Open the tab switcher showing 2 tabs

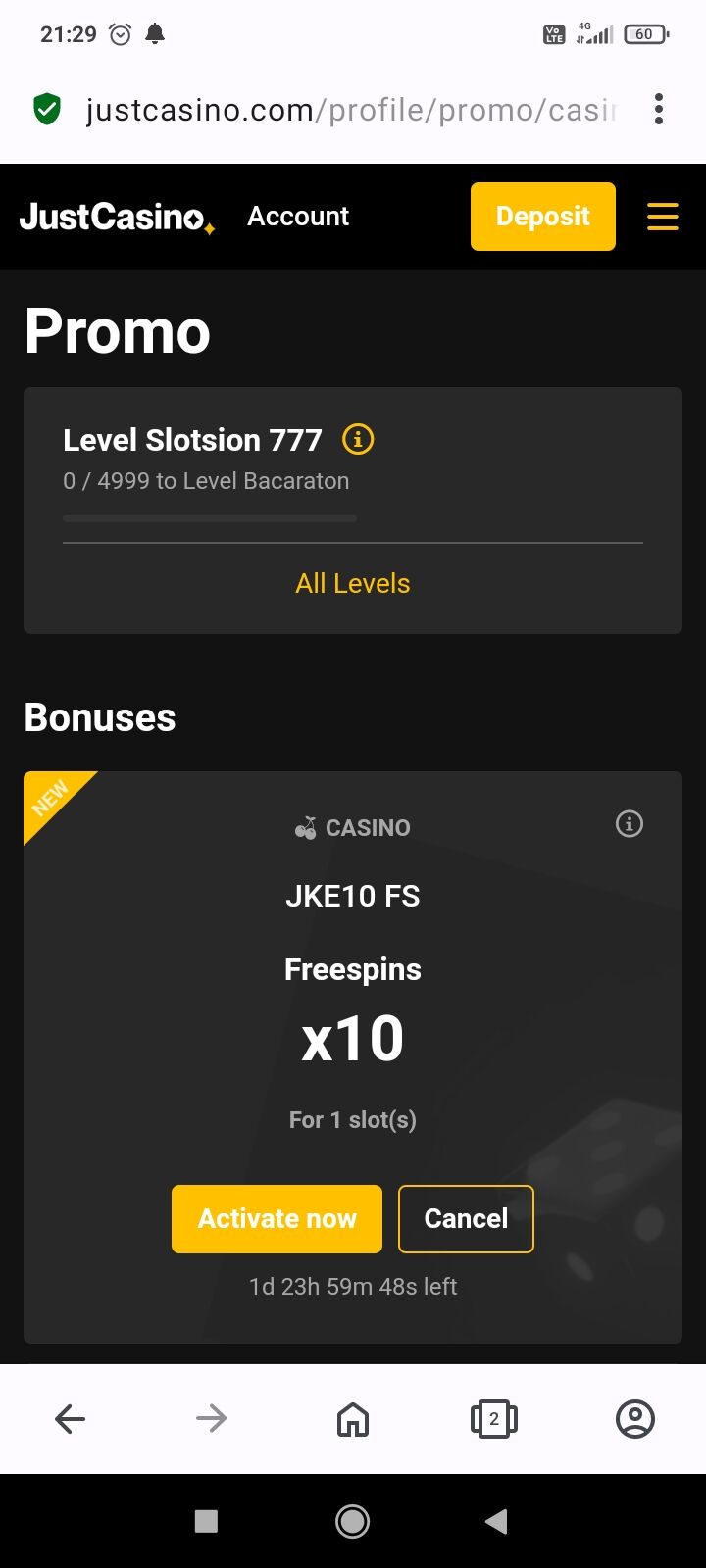[494, 1418]
